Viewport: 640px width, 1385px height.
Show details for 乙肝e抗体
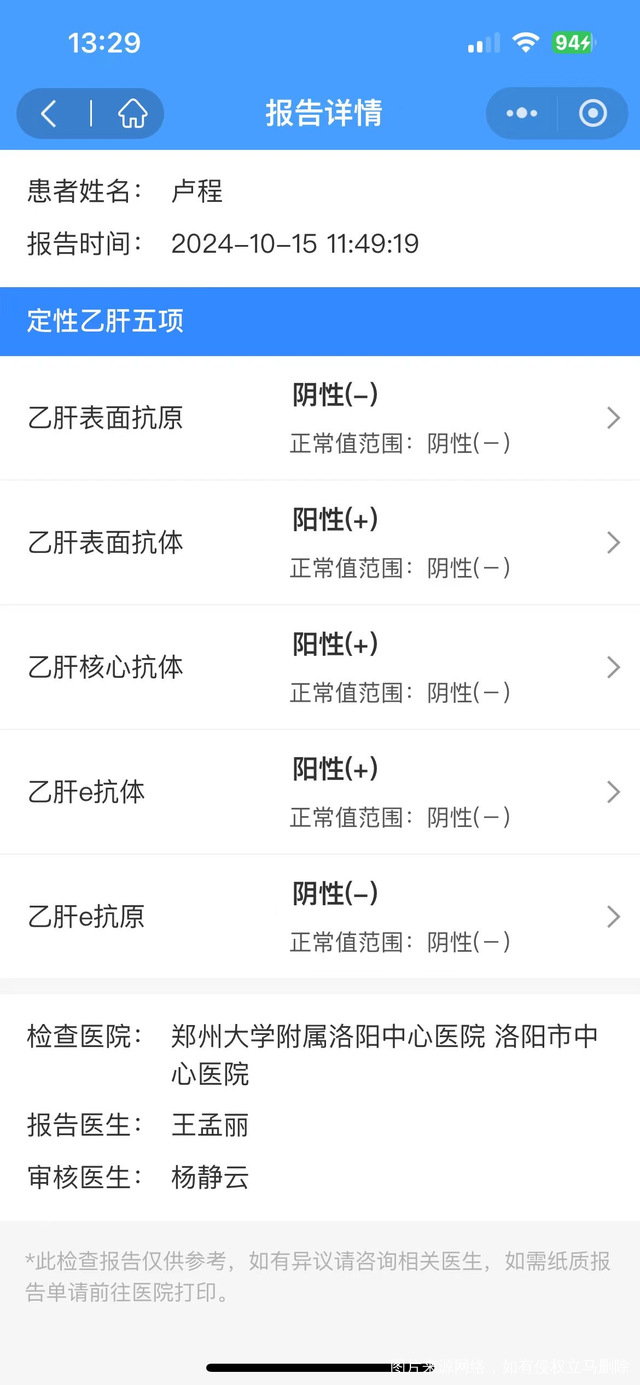(x=320, y=792)
